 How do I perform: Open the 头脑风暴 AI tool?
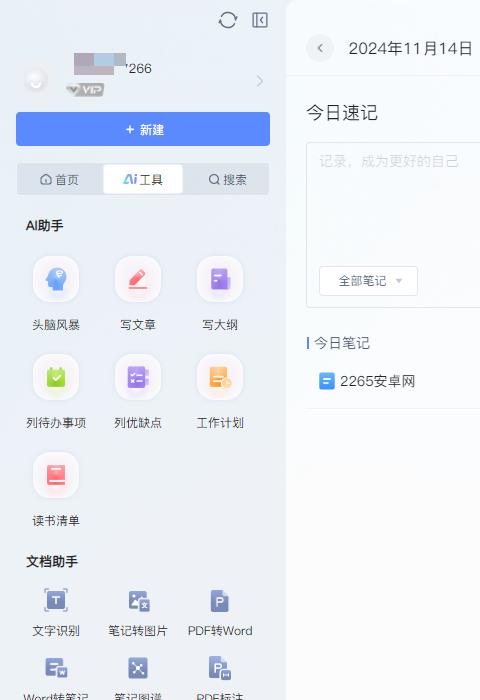pyautogui.click(x=56, y=294)
